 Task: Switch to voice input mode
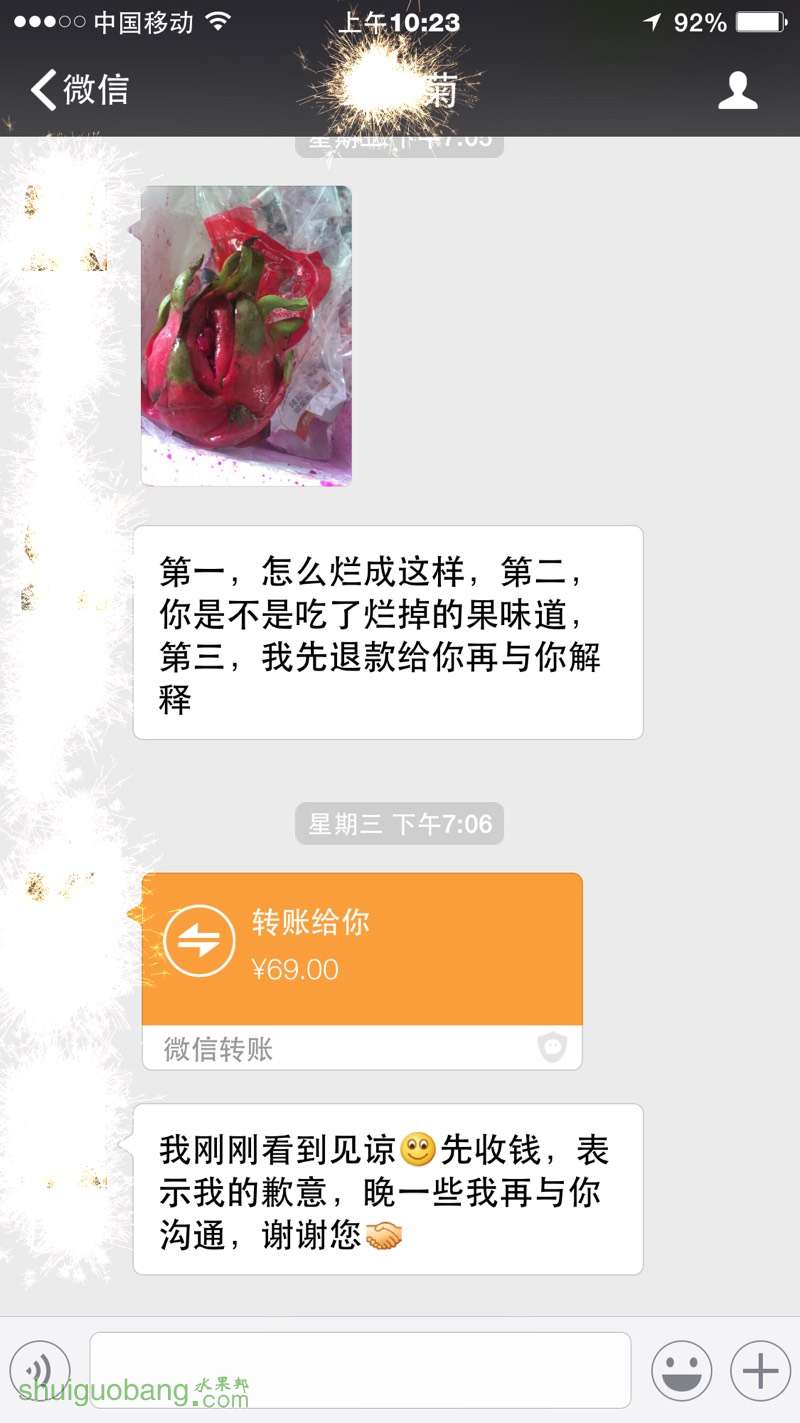(40, 1370)
